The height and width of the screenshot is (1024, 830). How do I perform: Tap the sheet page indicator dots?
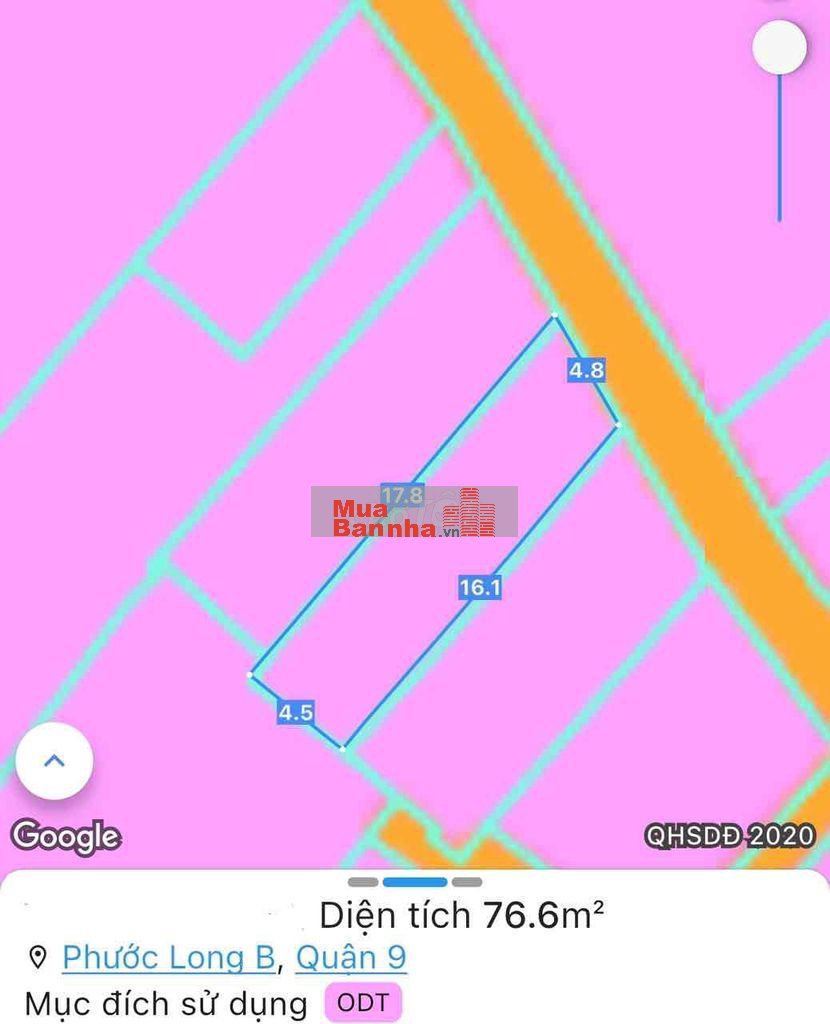pyautogui.click(x=415, y=882)
